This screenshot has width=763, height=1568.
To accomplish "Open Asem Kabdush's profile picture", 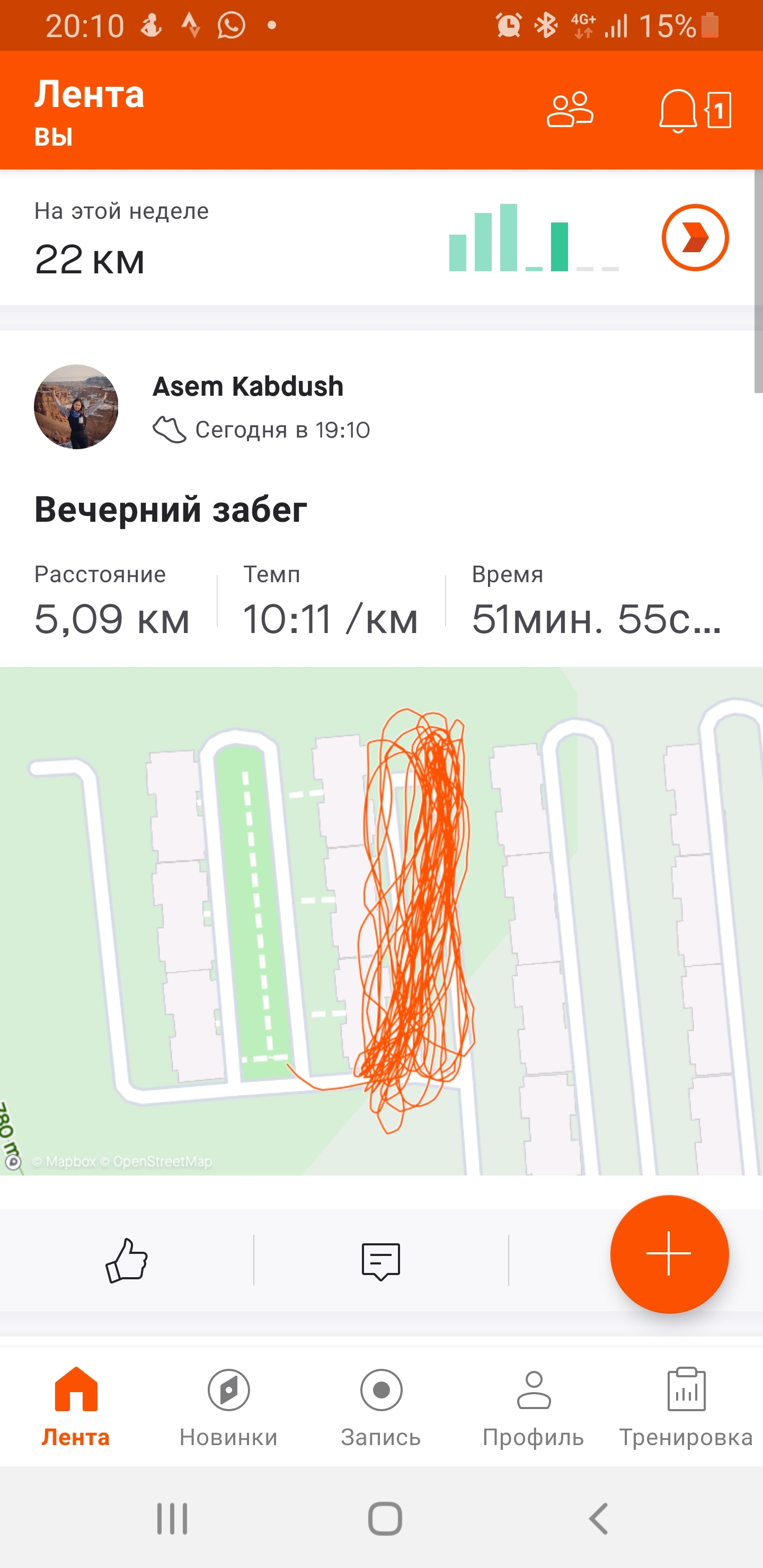I will 76,407.
